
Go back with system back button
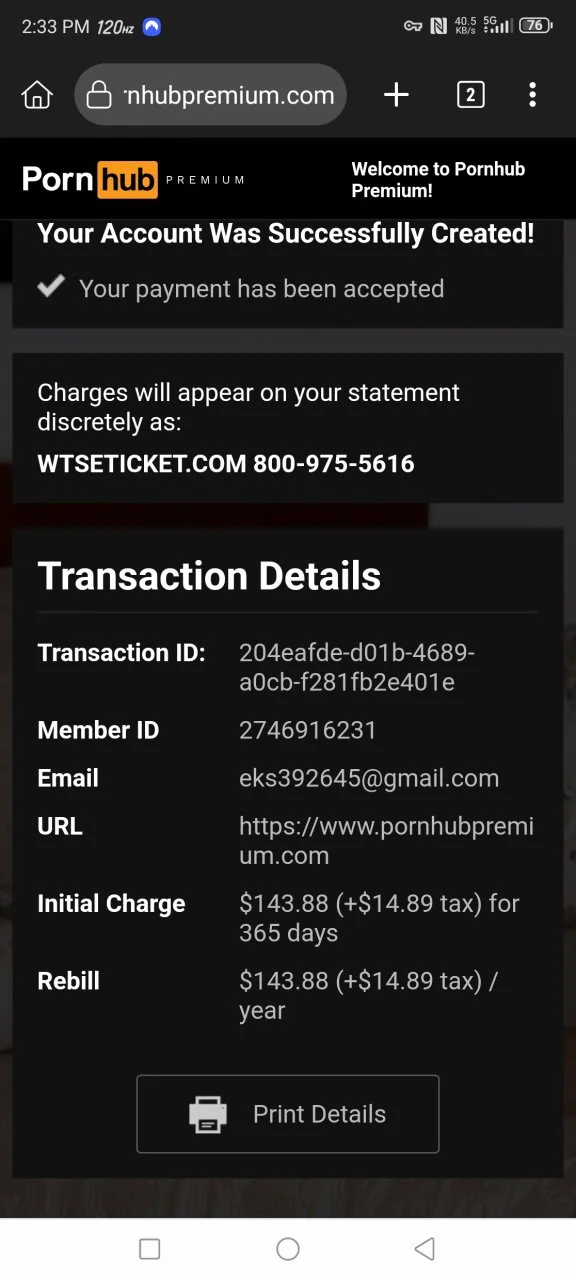coord(425,1248)
